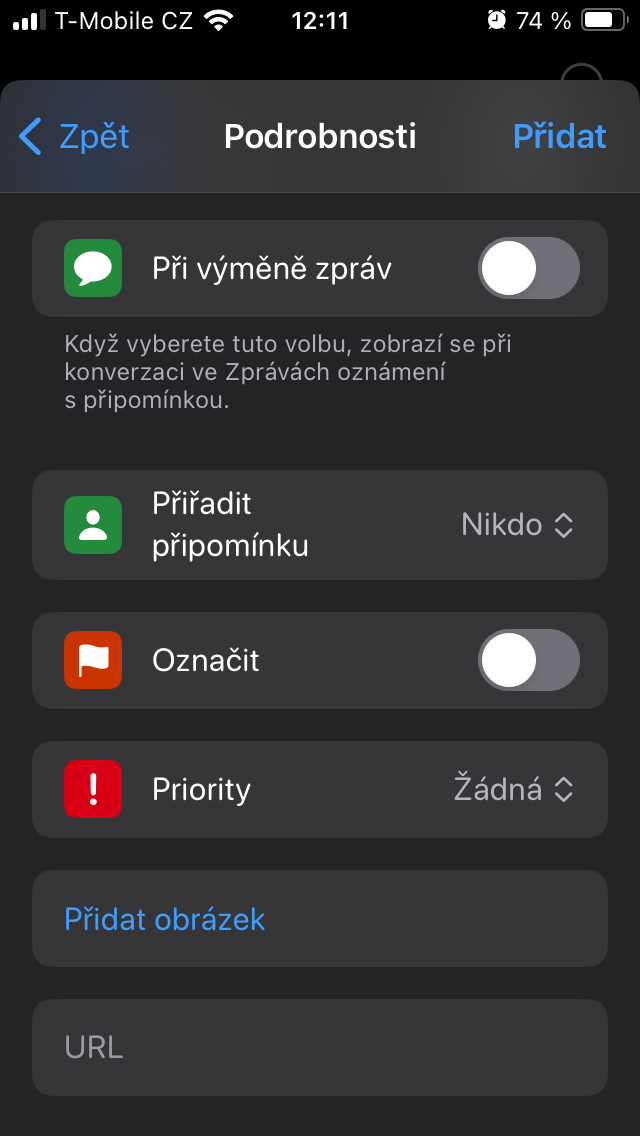The width and height of the screenshot is (640, 1136).
Task: Tap Přidat obrázek to attach an image
Action: pos(165,919)
